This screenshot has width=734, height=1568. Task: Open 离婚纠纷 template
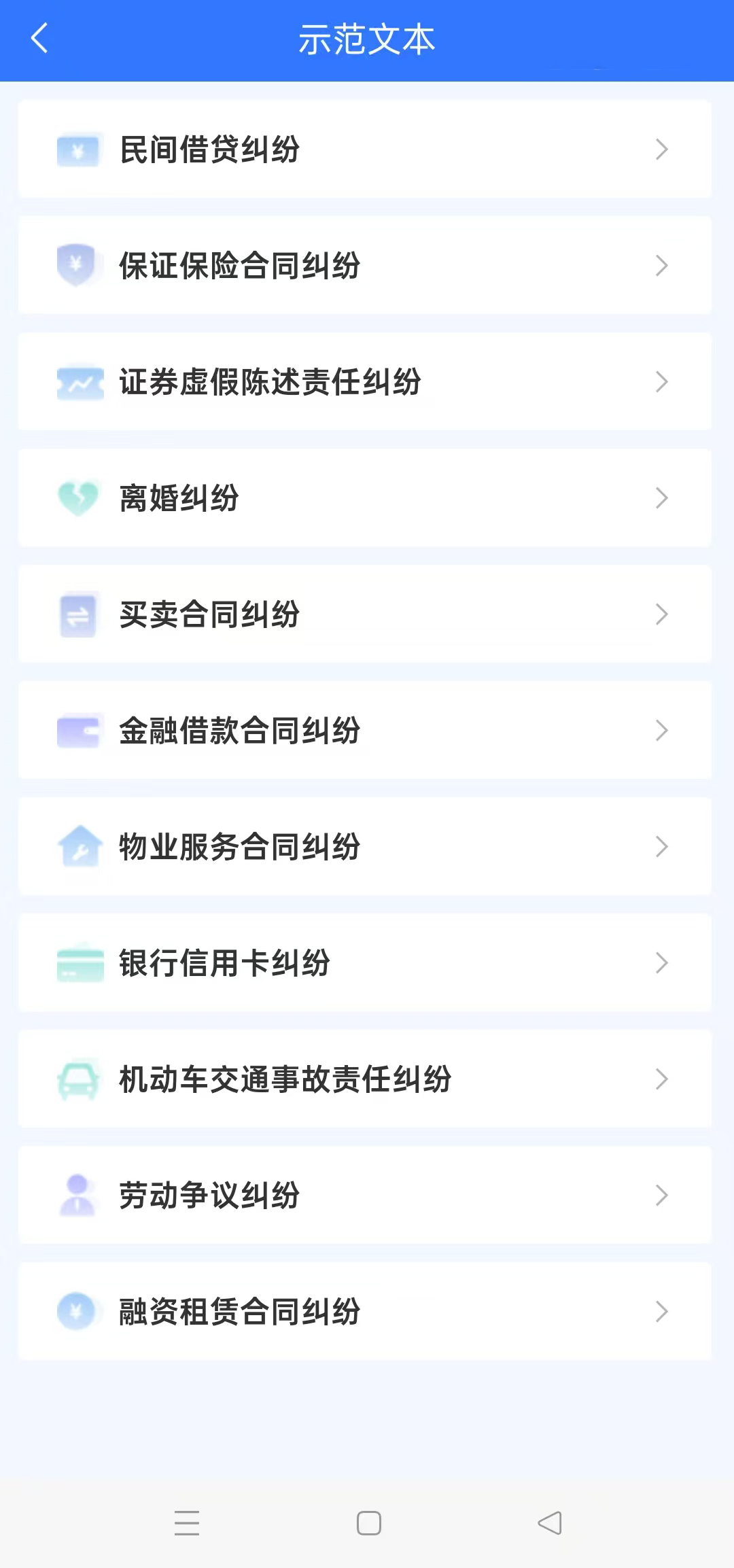point(365,498)
